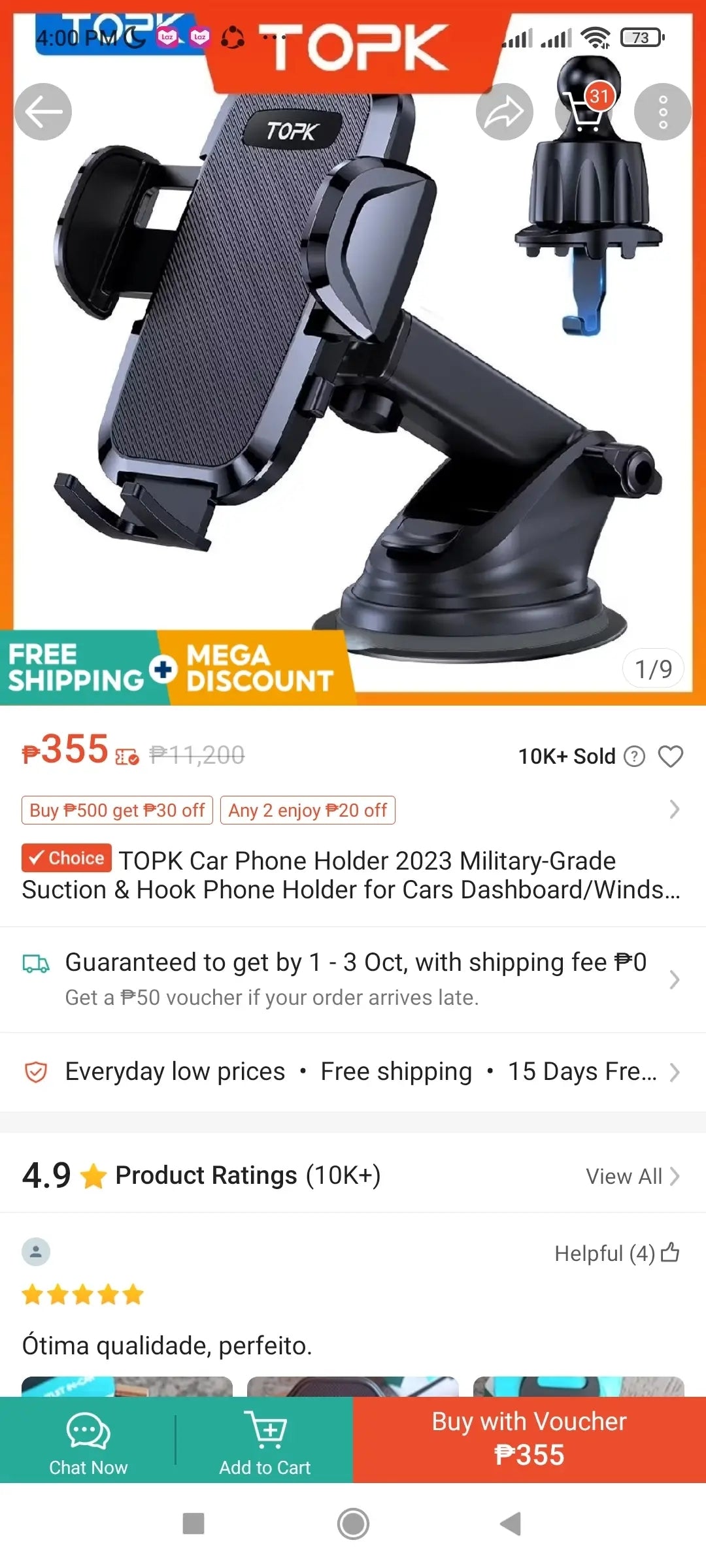
Task: Tap the help icon beside 10K+ Sold
Action: [x=634, y=757]
